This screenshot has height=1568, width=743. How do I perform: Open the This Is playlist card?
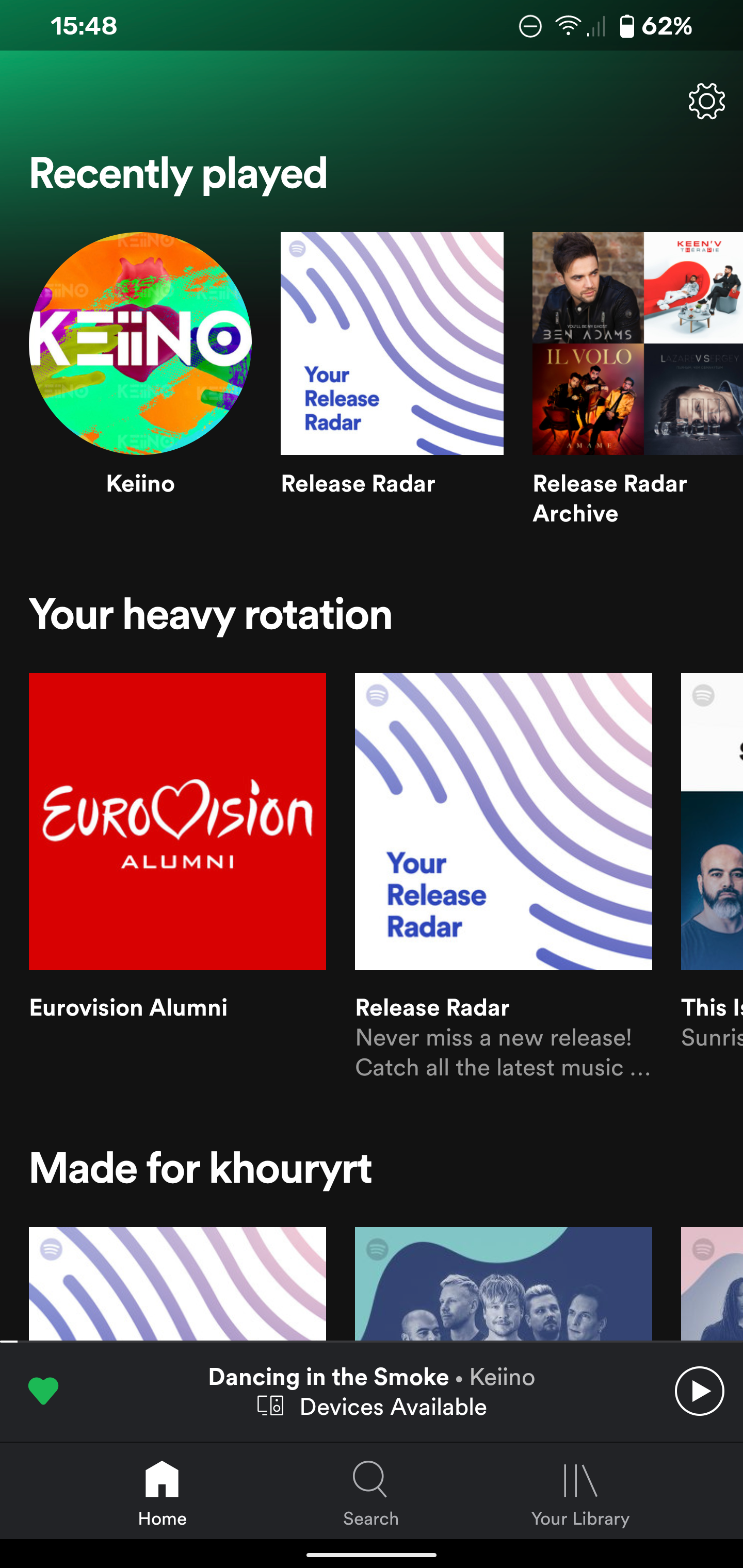712,821
